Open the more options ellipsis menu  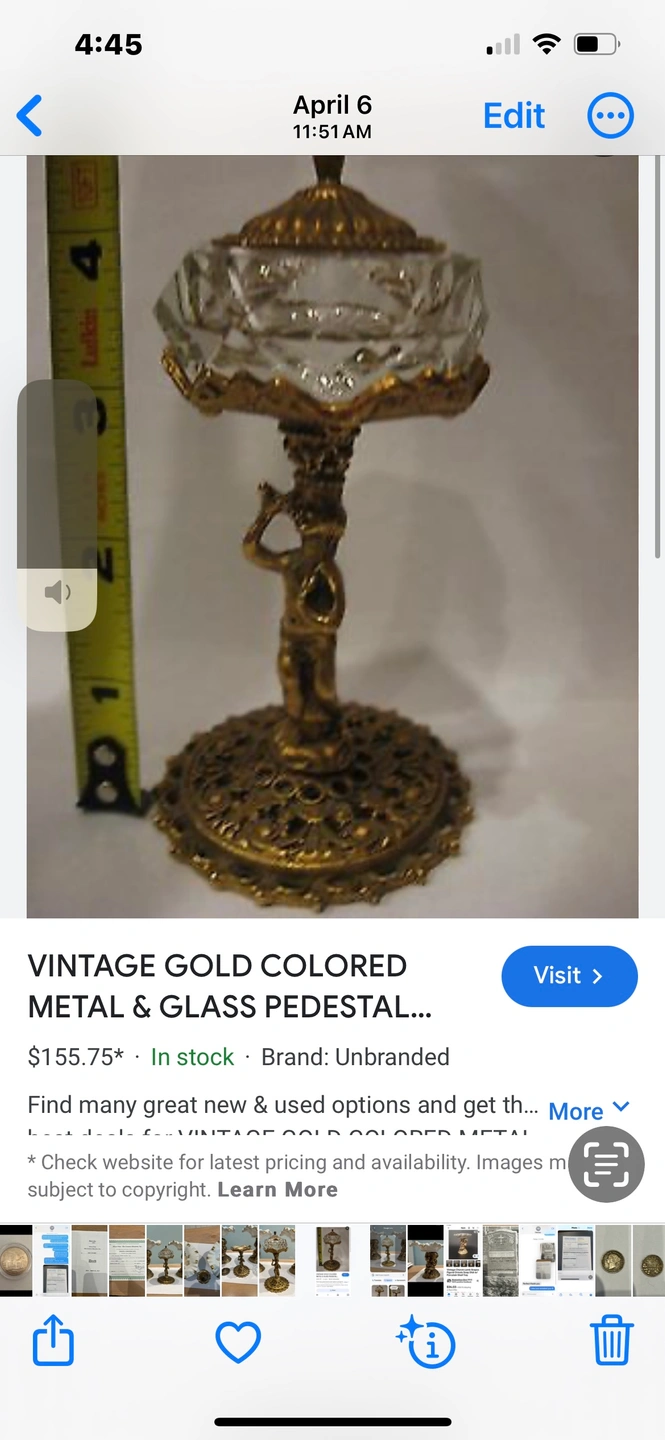coord(610,116)
